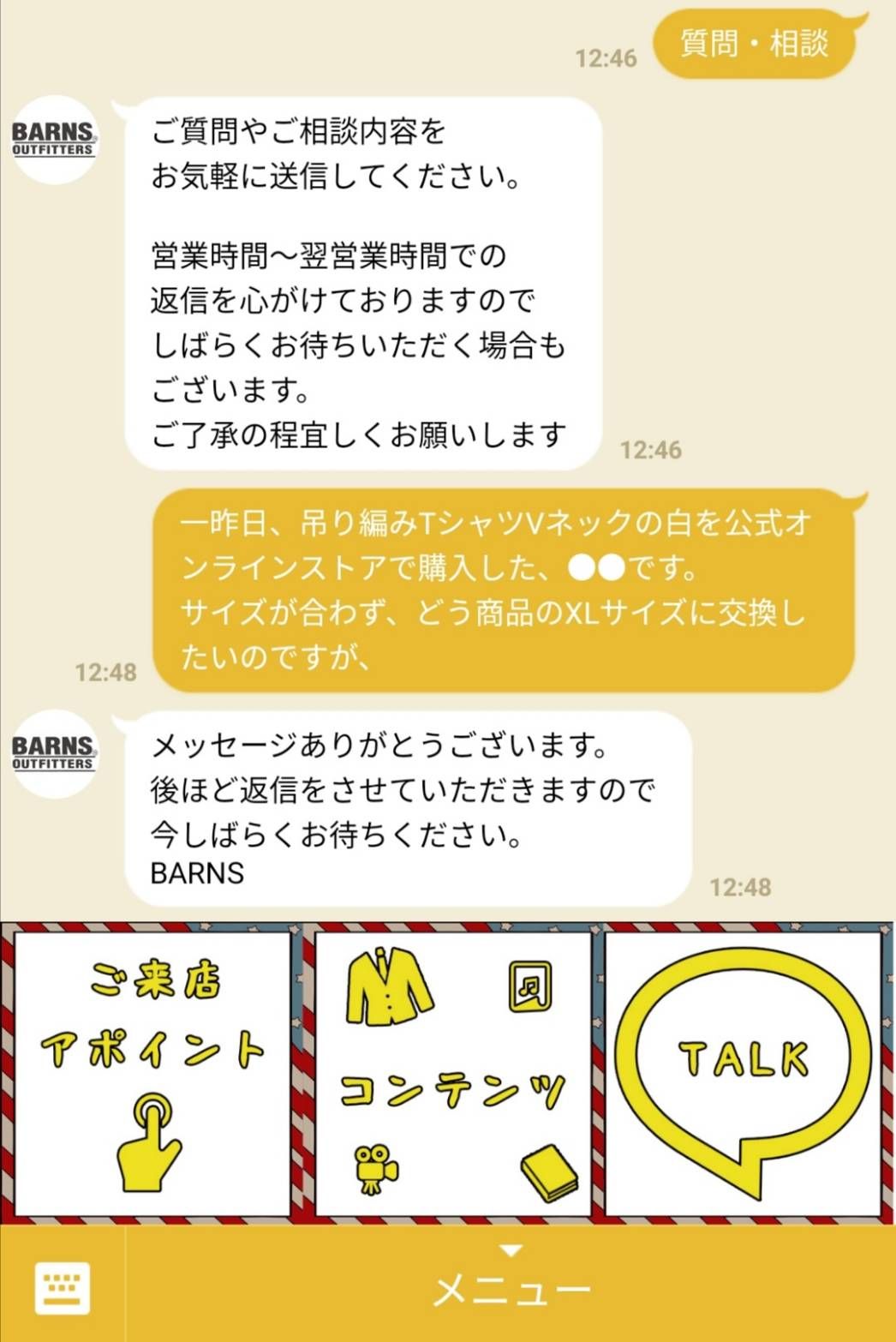This screenshot has height=1342, width=896.
Task: Open the コンテンツ menu tile
Action: pyautogui.click(x=453, y=1072)
